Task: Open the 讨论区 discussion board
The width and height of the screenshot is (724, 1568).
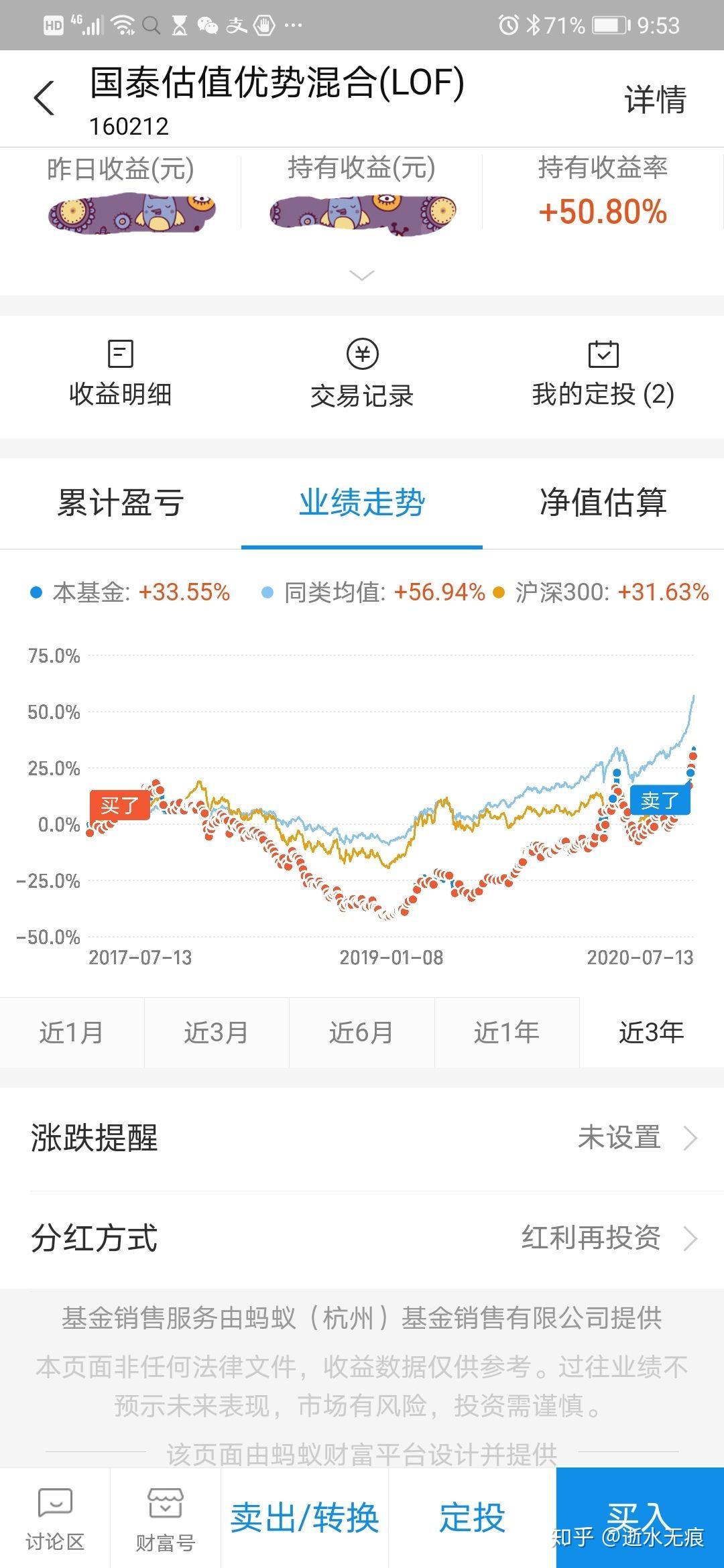Action: [x=55, y=1518]
